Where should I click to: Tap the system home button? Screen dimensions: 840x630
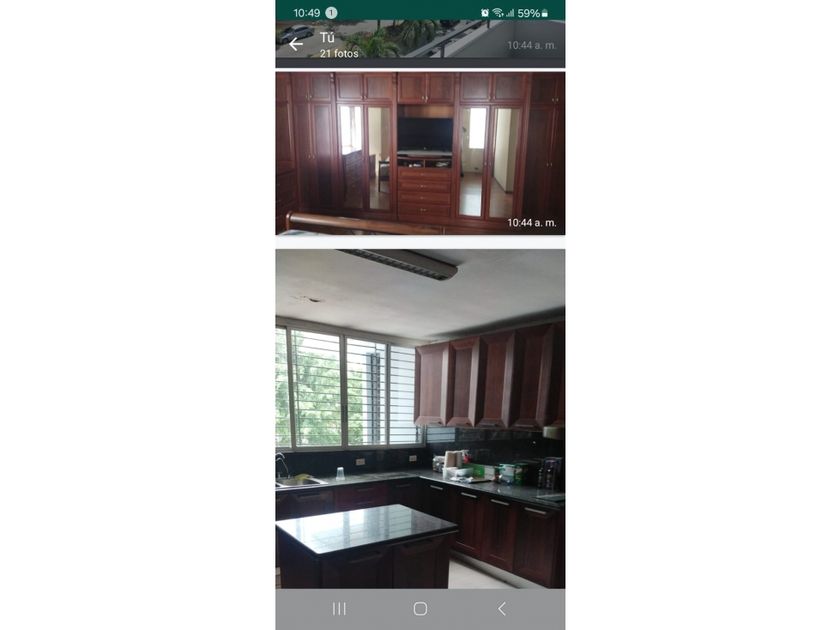[420, 609]
